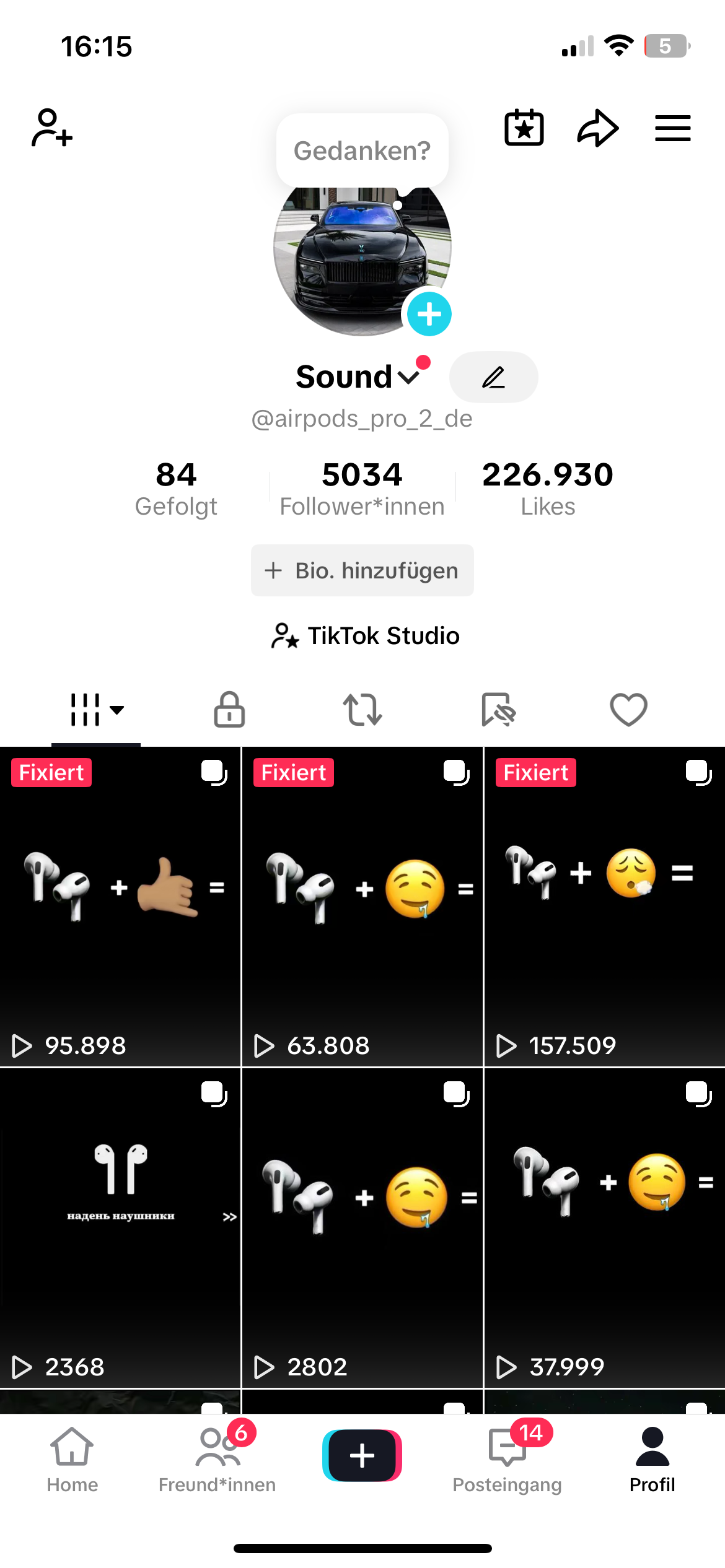The width and height of the screenshot is (725, 1568).
Task: Open the video with 2368 views
Action: click(120, 1227)
